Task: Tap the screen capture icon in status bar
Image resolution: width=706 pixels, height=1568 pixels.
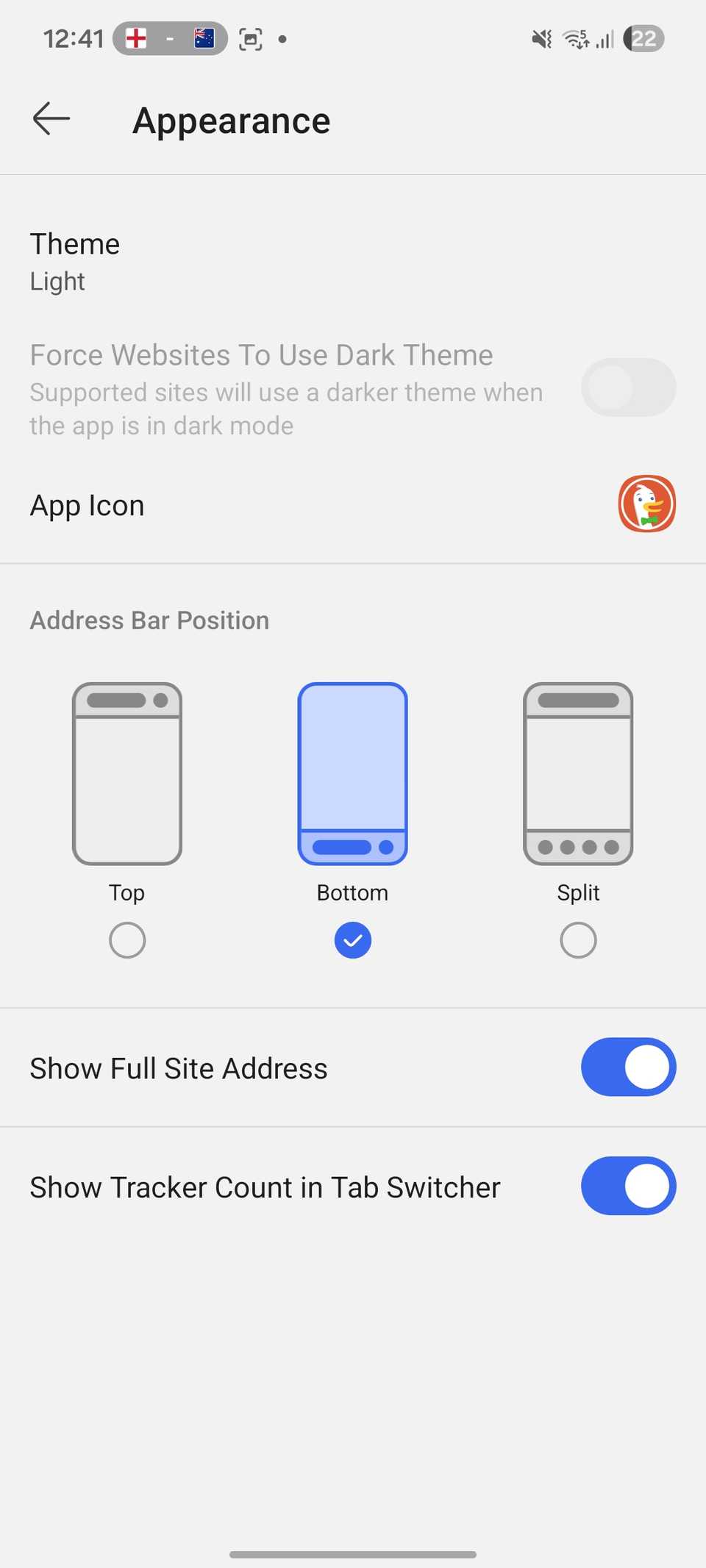Action: [x=251, y=38]
